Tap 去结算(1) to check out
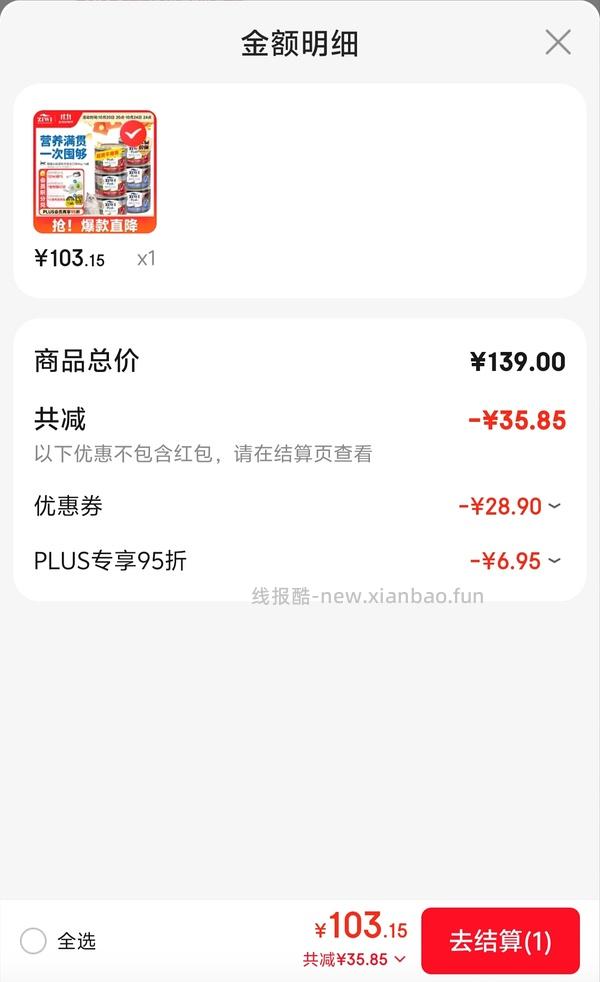Screen dimensions: 600x982 click(x=500, y=941)
